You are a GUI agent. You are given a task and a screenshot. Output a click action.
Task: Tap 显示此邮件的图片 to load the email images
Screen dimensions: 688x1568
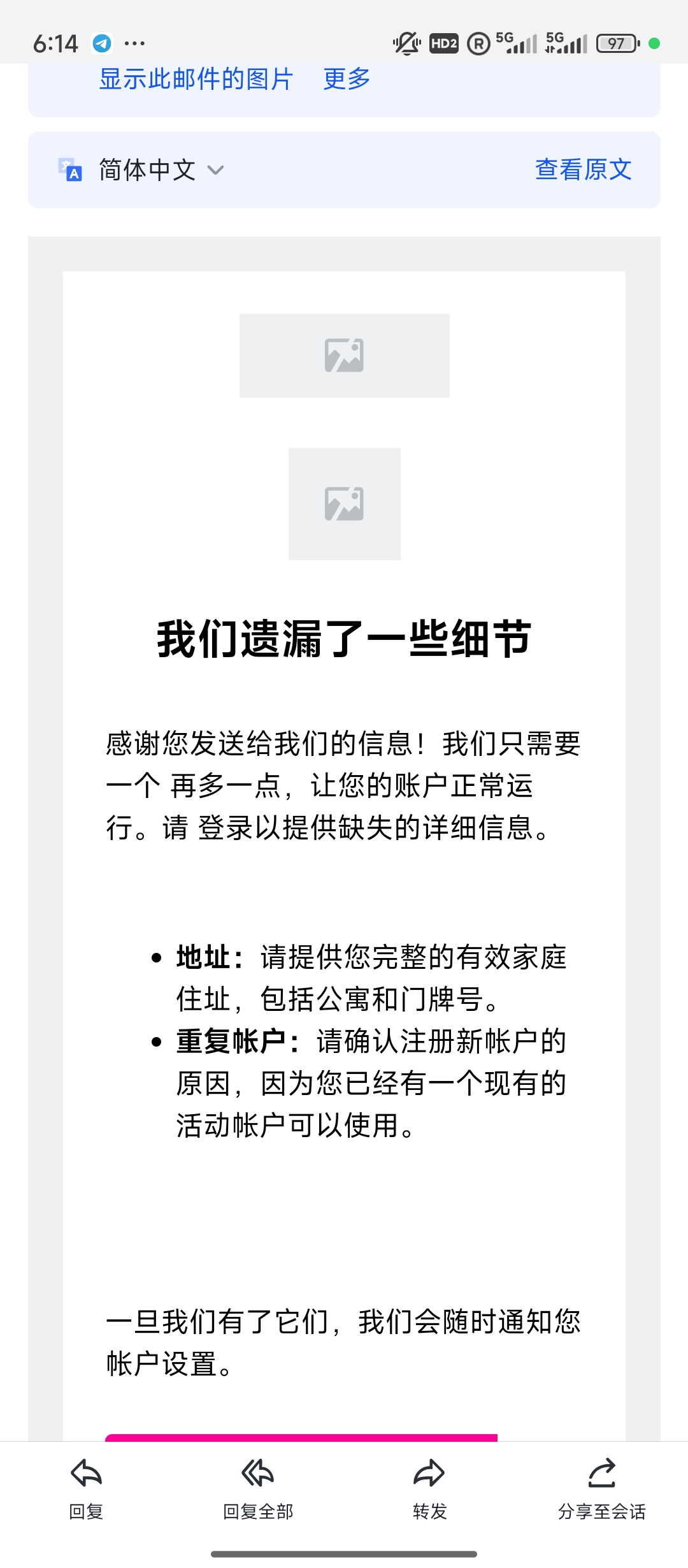[x=196, y=80]
